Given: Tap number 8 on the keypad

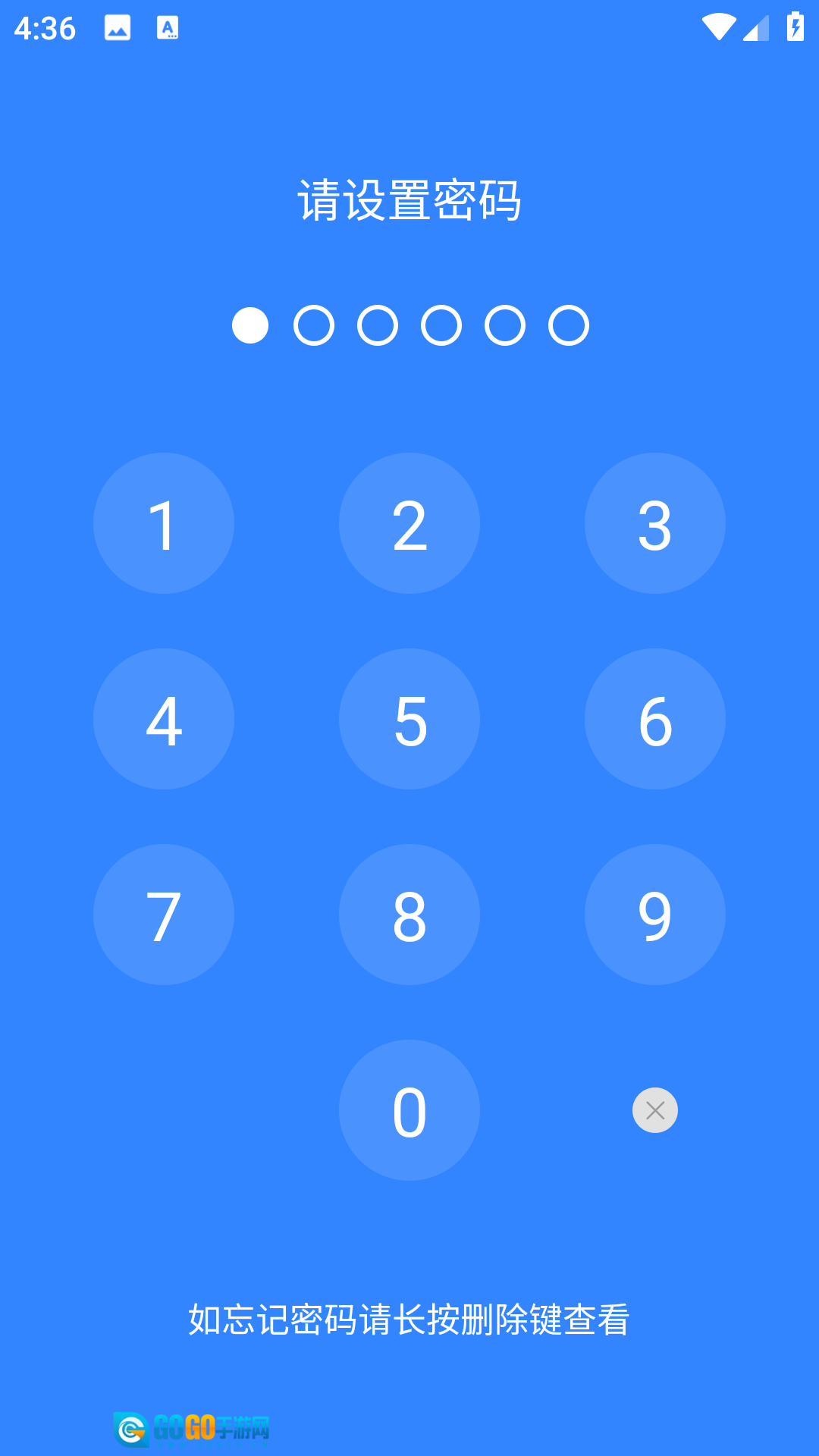Looking at the screenshot, I should pyautogui.click(x=409, y=915).
